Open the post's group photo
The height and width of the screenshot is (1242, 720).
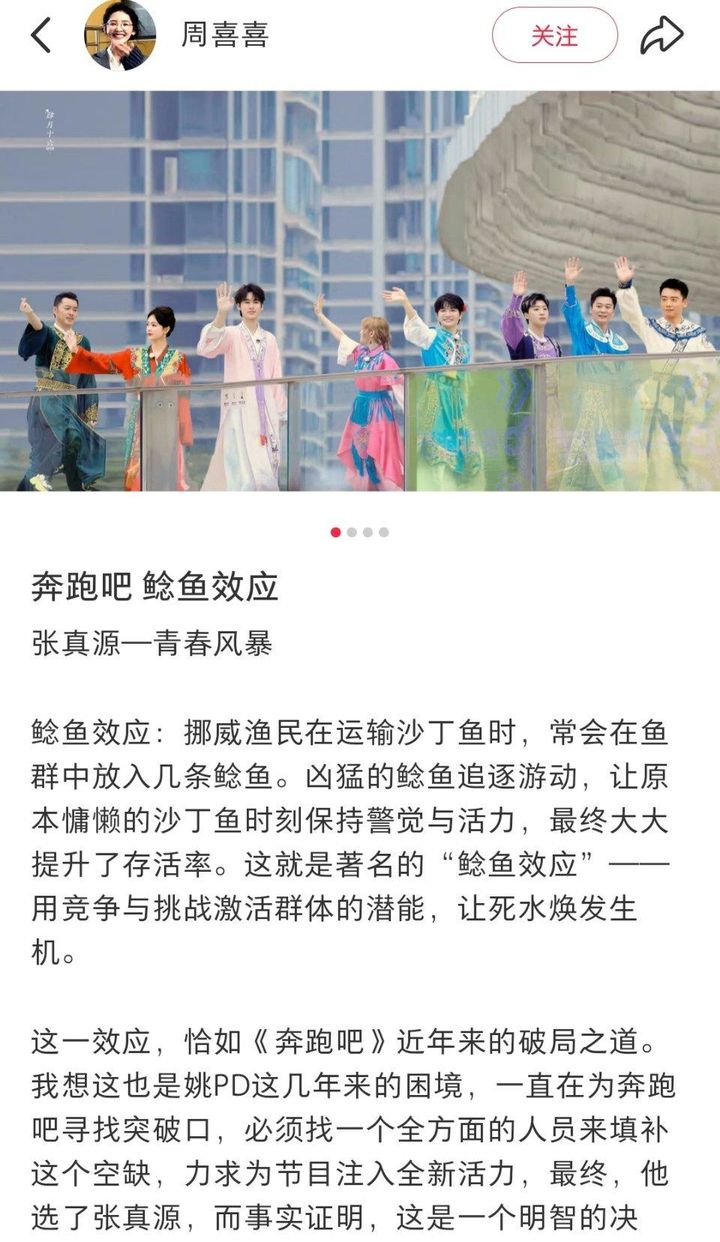(x=360, y=291)
